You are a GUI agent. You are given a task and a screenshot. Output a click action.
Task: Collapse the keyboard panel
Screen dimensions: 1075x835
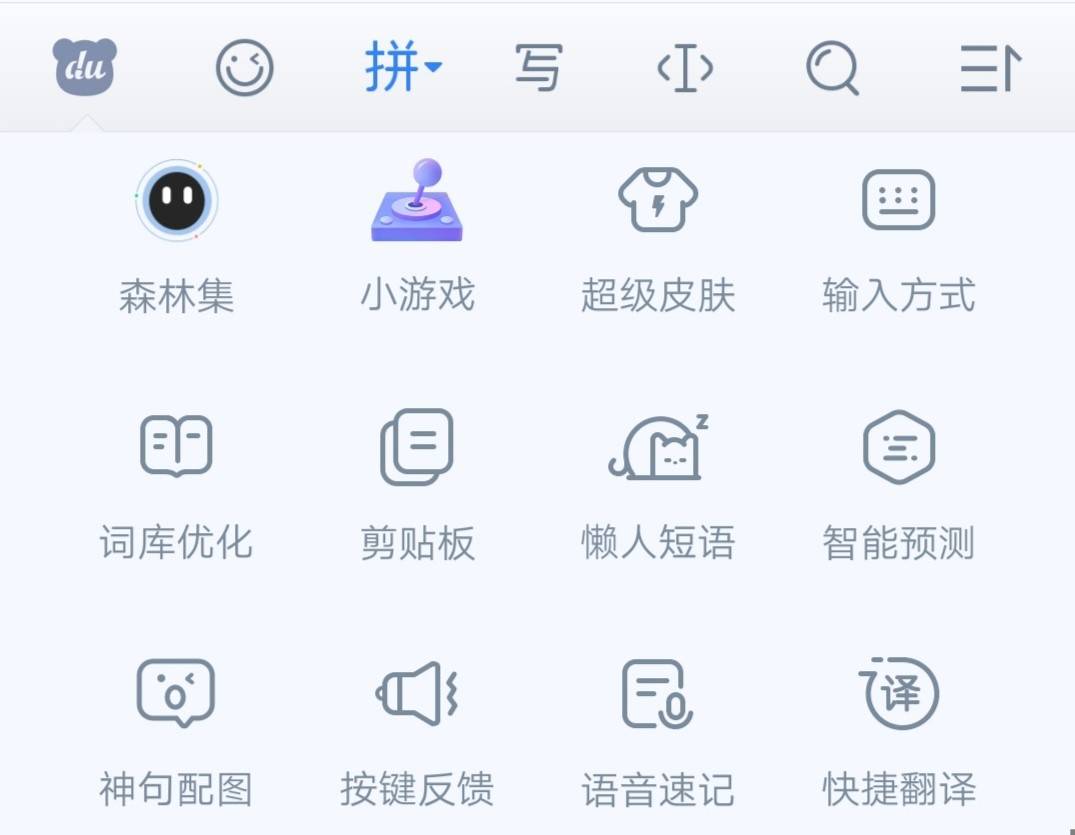coord(990,69)
